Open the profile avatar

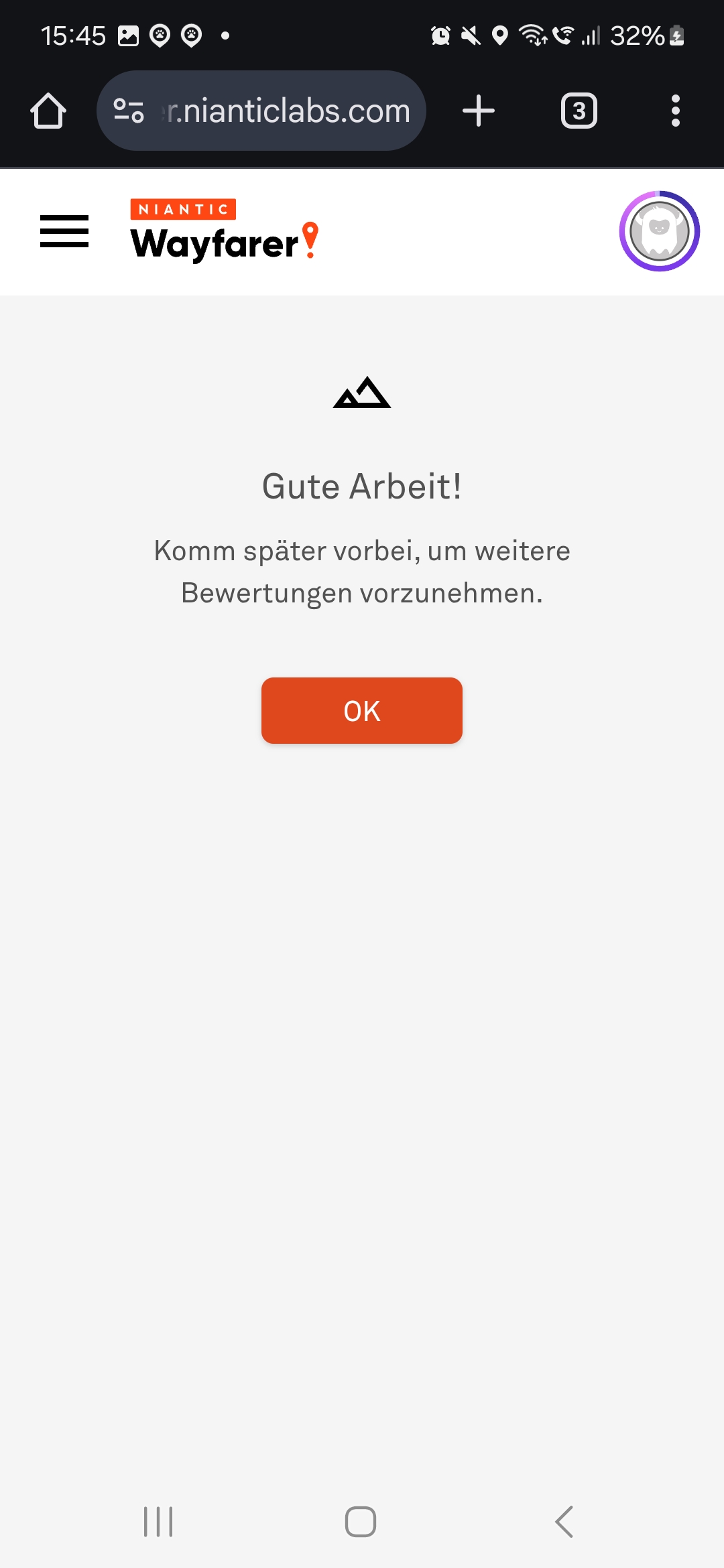659,231
